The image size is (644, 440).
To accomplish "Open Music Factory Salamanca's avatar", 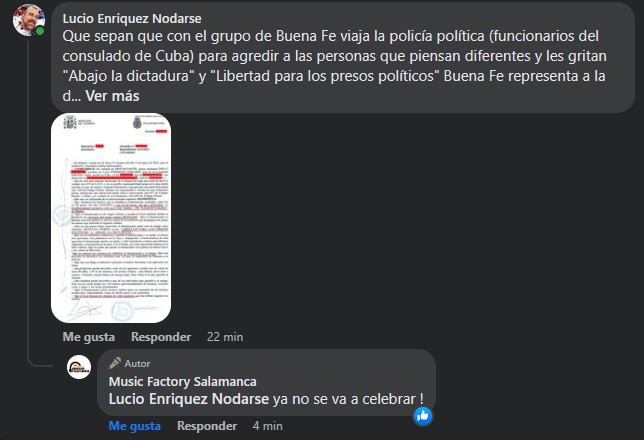I will pyautogui.click(x=81, y=368).
